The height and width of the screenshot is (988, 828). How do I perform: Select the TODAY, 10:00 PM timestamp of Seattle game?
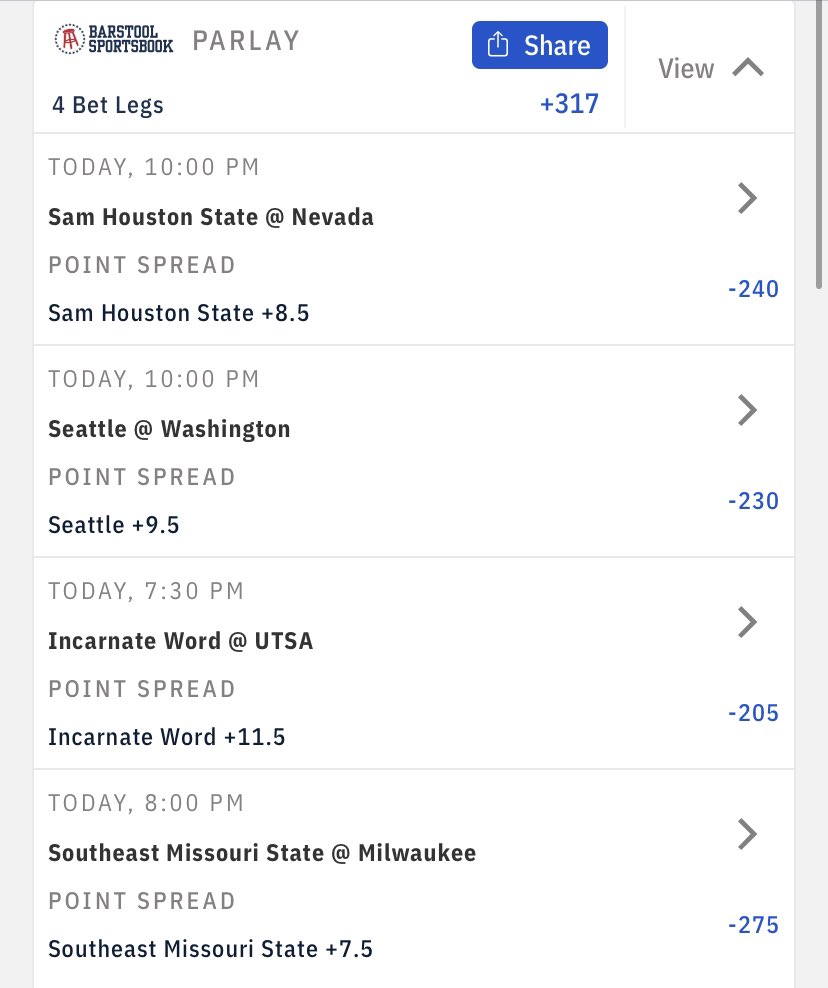click(x=153, y=379)
